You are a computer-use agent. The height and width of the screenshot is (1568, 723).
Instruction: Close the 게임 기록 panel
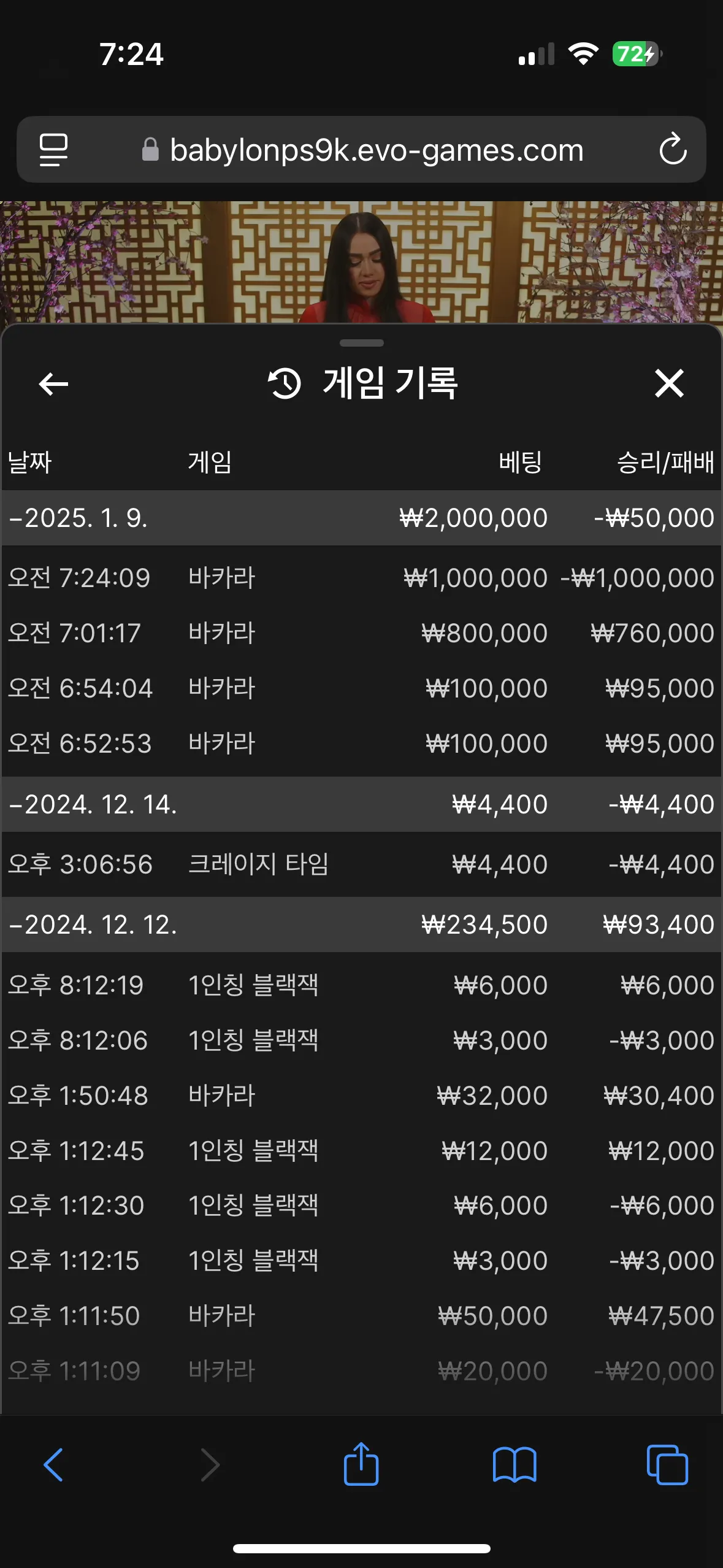pos(669,384)
